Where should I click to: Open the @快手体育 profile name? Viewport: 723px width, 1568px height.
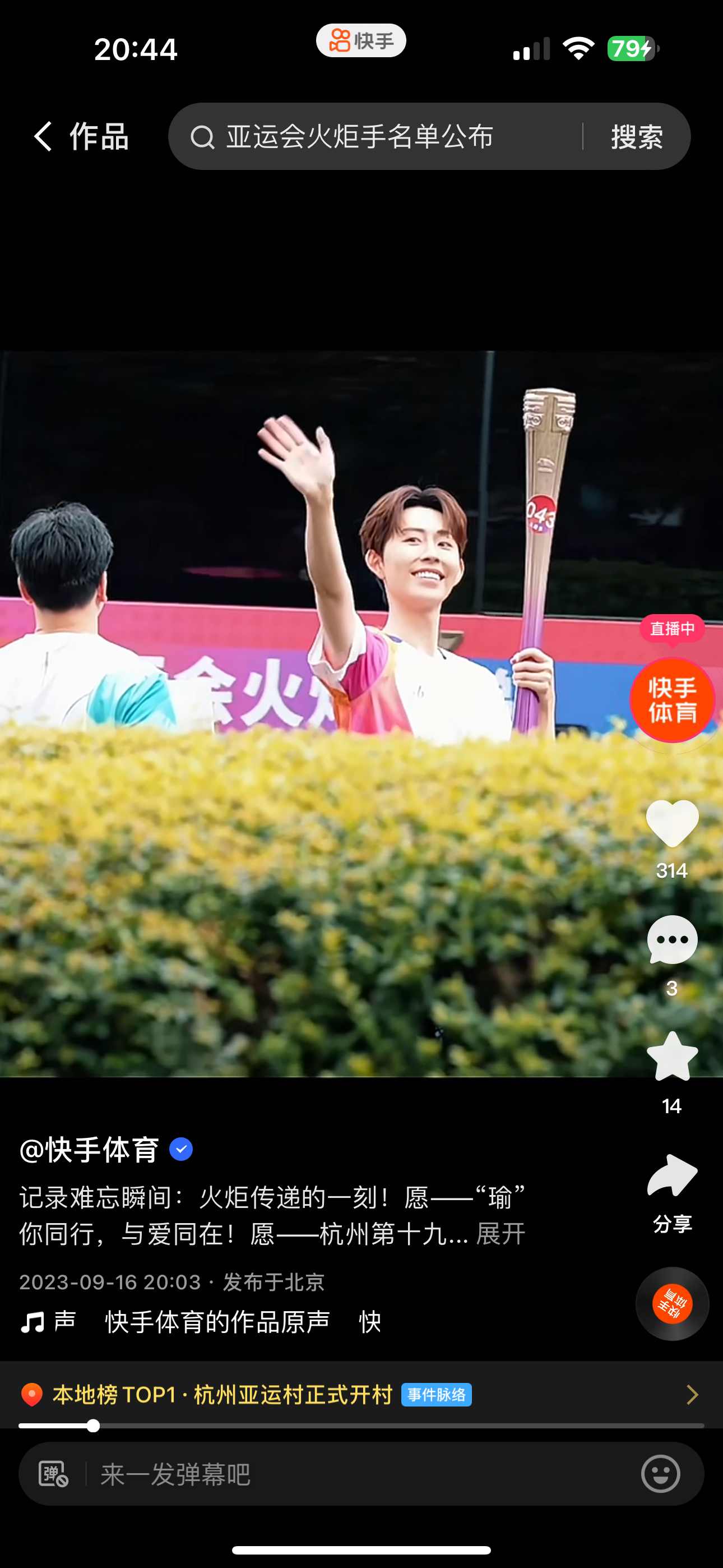[90, 1149]
